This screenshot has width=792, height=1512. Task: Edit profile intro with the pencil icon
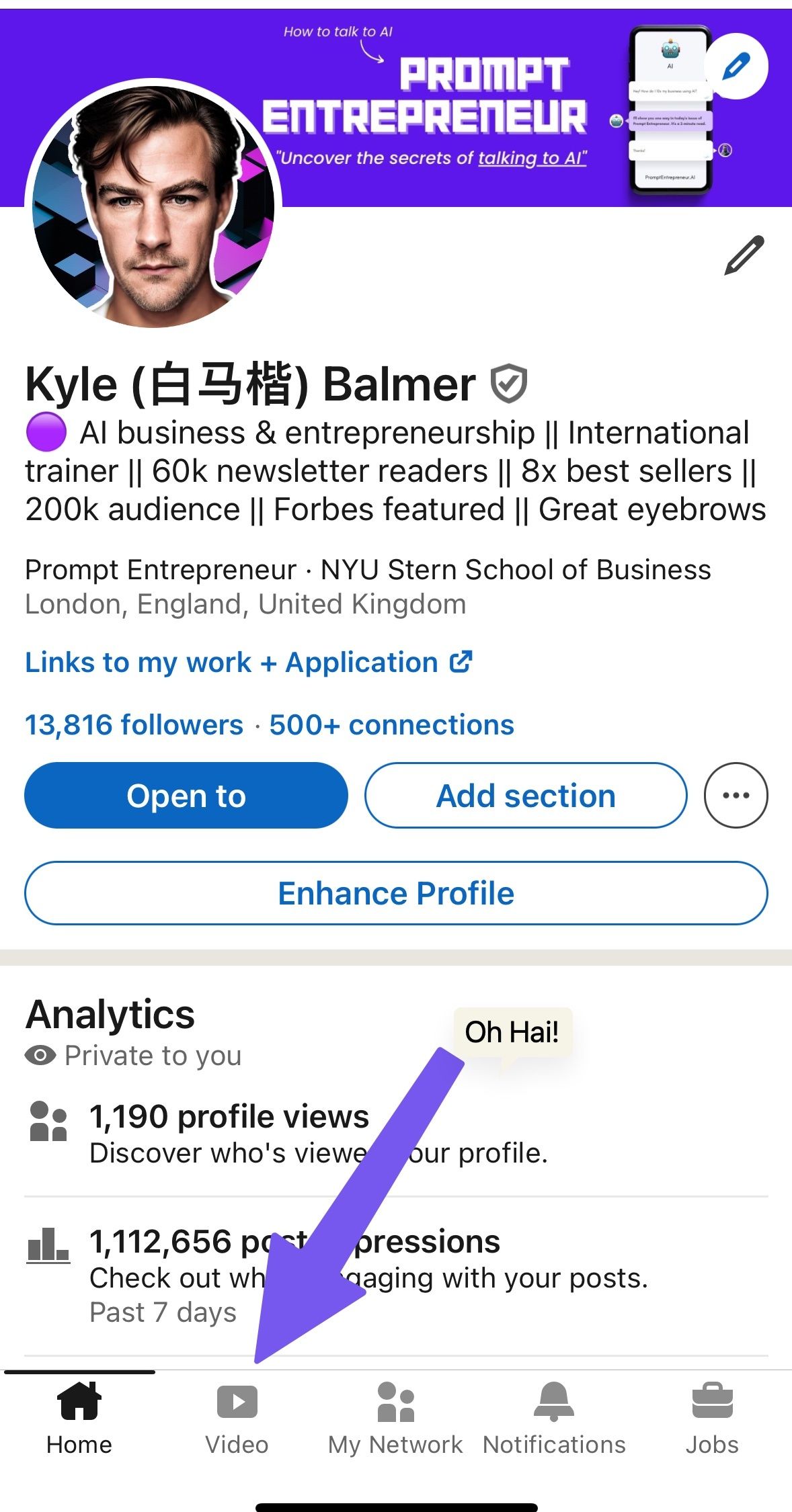click(744, 255)
